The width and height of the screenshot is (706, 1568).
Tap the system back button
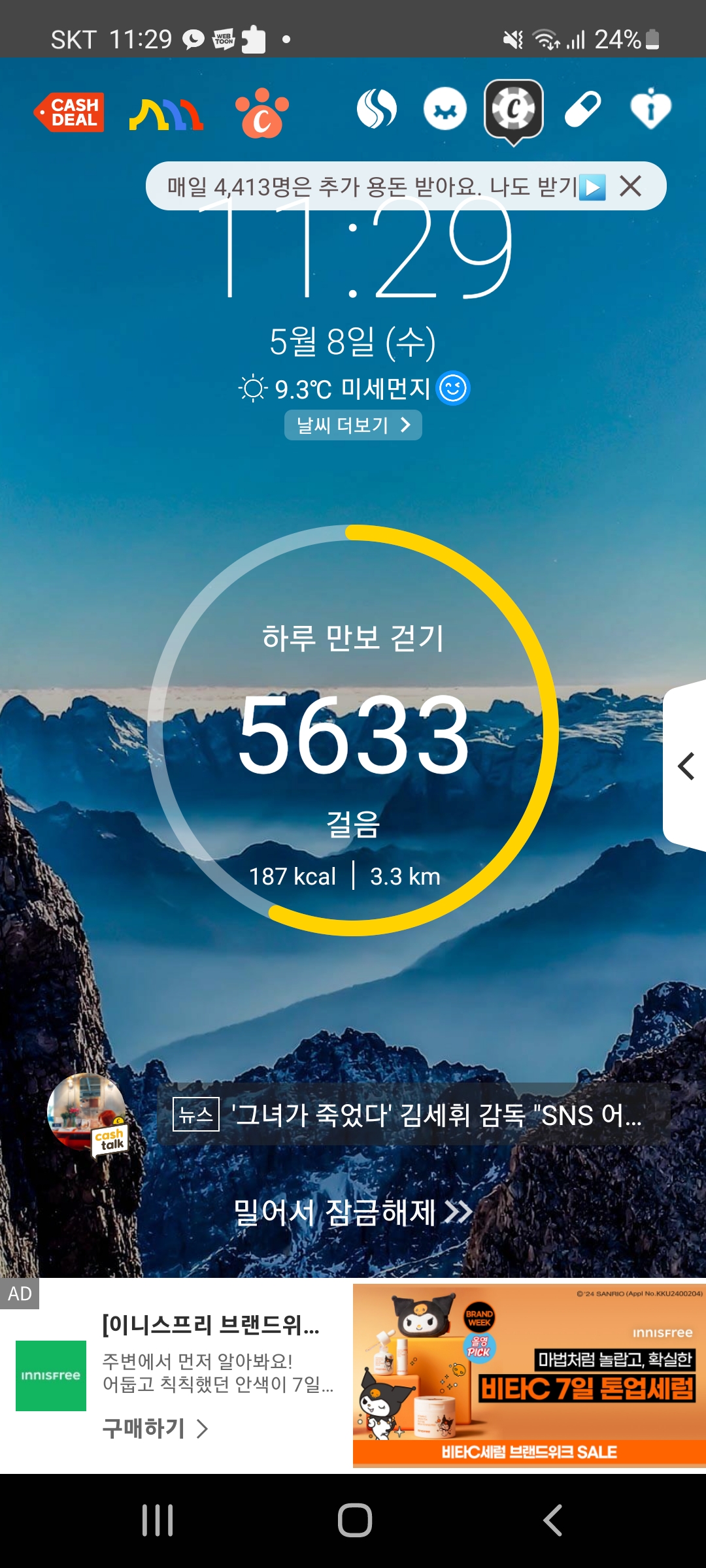(x=553, y=1520)
